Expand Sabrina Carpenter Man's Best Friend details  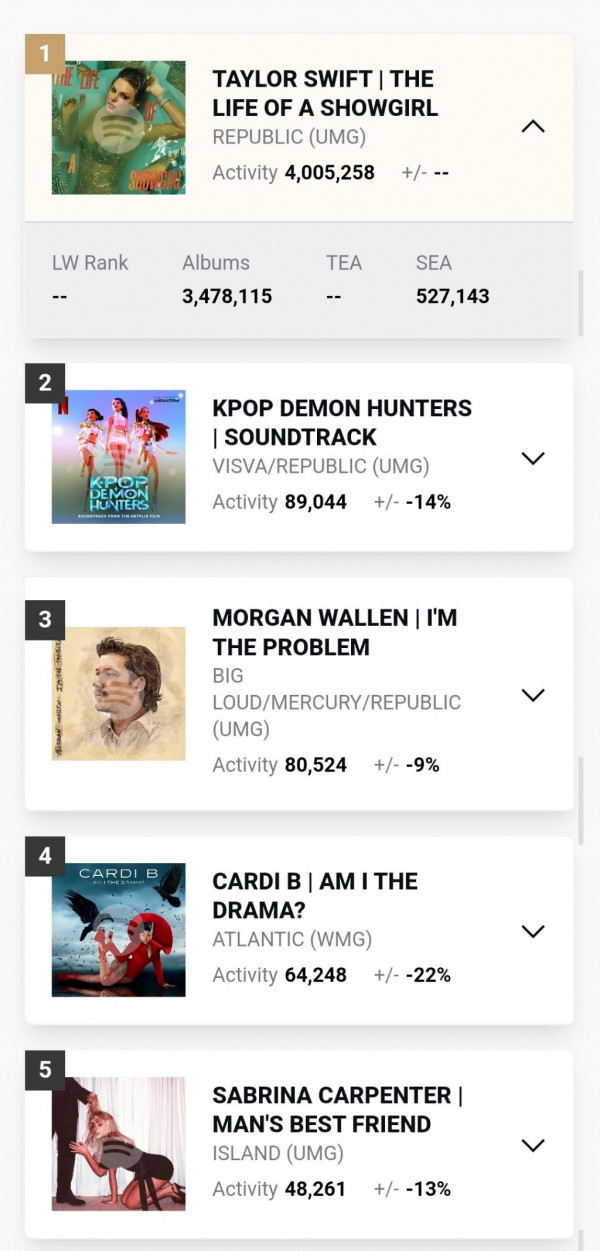click(x=533, y=1145)
